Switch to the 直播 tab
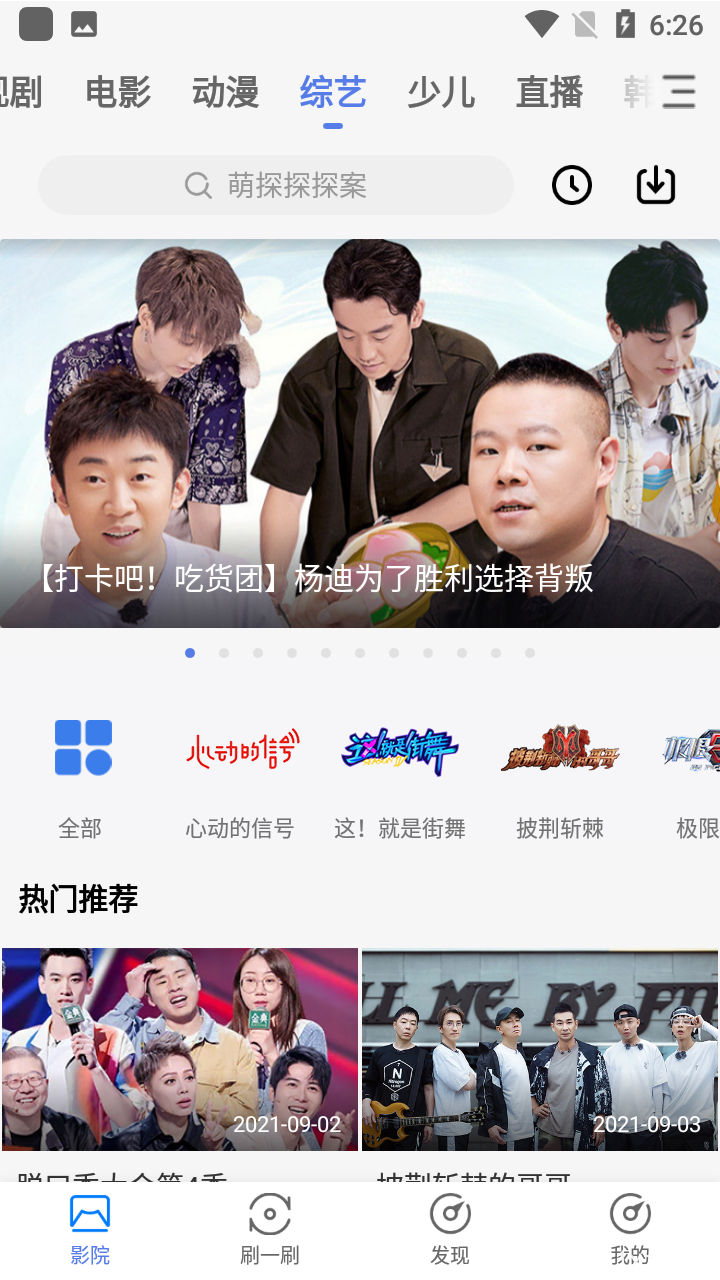Image resolution: width=720 pixels, height=1280 pixels. point(549,92)
